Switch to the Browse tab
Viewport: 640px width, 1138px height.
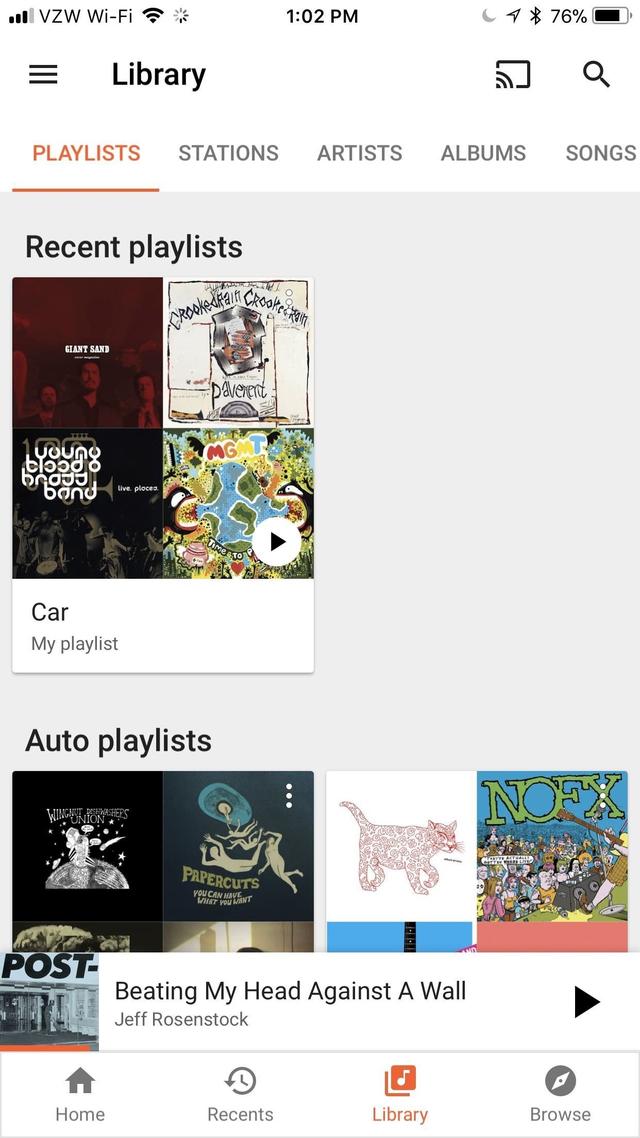pos(560,1095)
